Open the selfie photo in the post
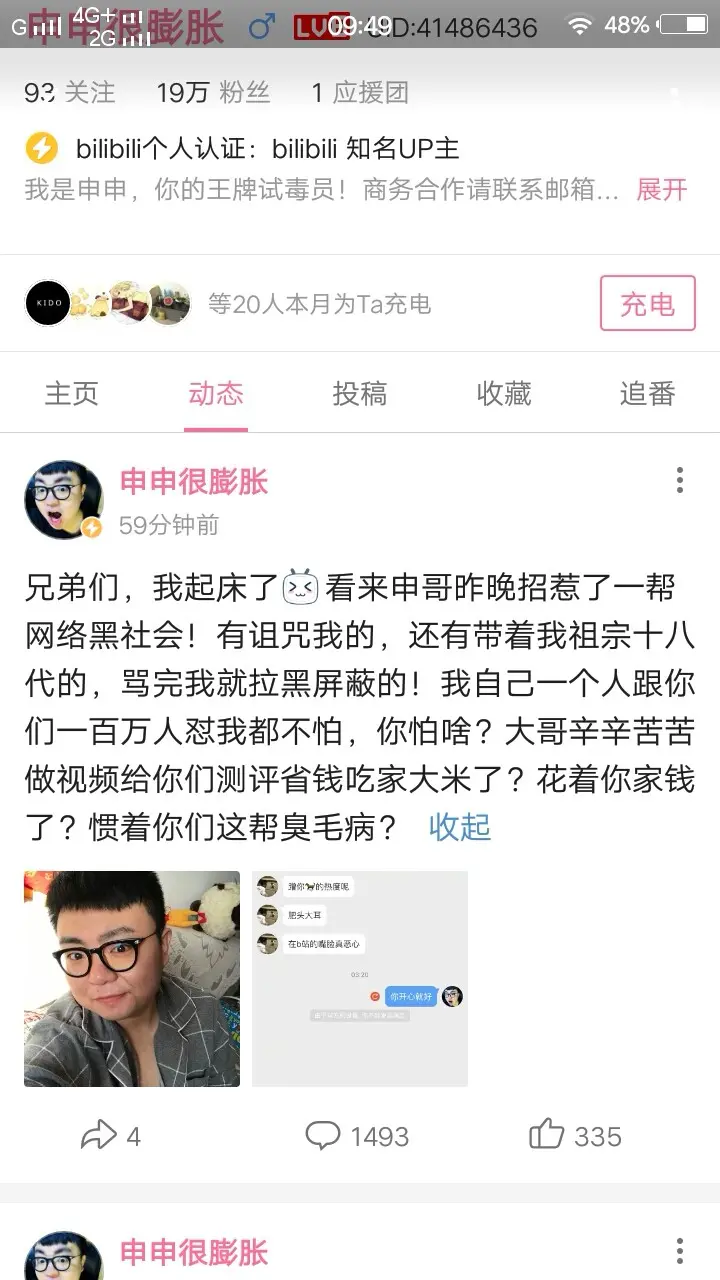The height and width of the screenshot is (1280, 720). [x=132, y=979]
